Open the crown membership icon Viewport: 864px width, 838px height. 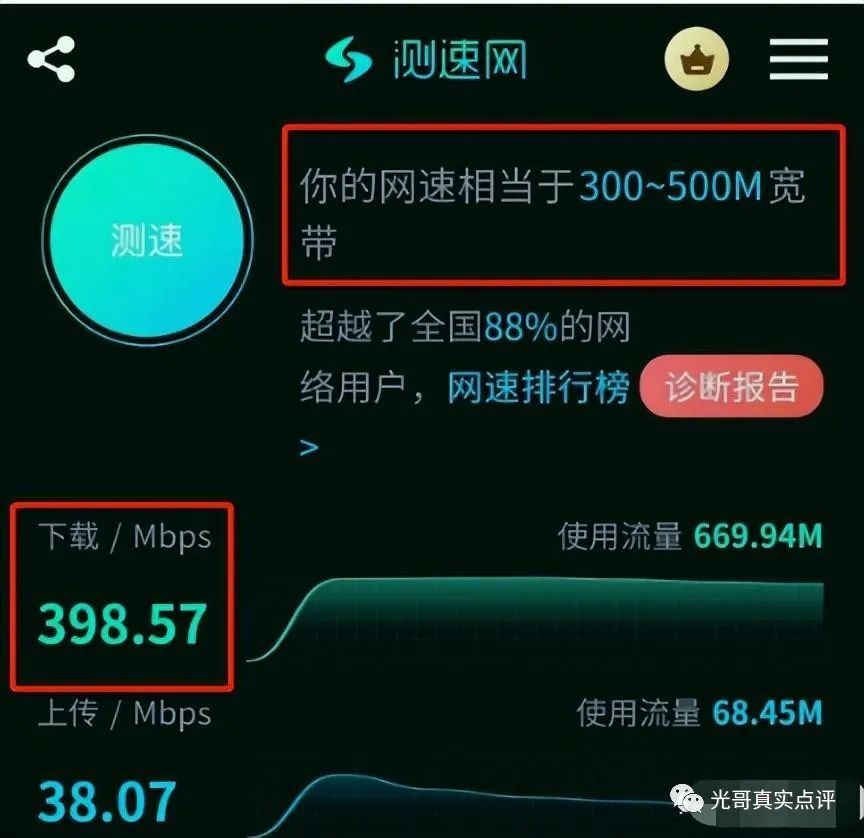696,59
